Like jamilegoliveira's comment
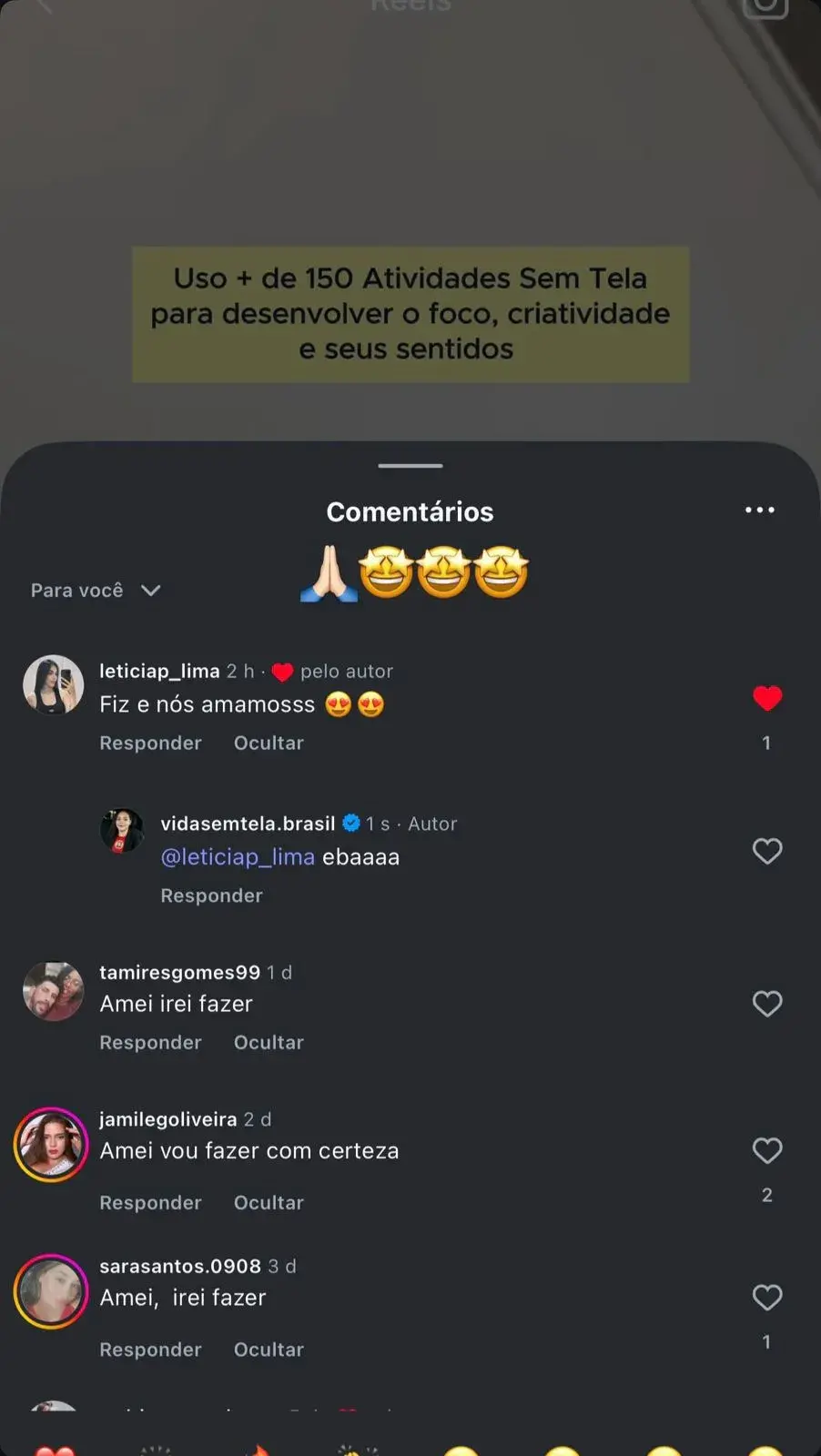This screenshot has width=821, height=1456. [x=767, y=1150]
